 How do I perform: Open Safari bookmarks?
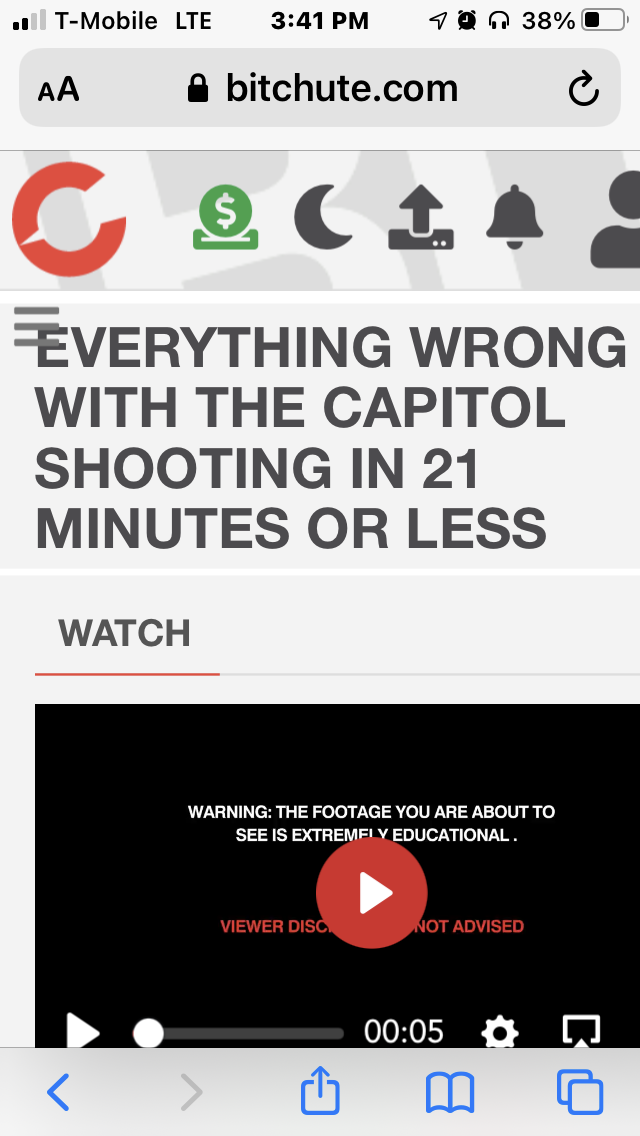(449, 1093)
